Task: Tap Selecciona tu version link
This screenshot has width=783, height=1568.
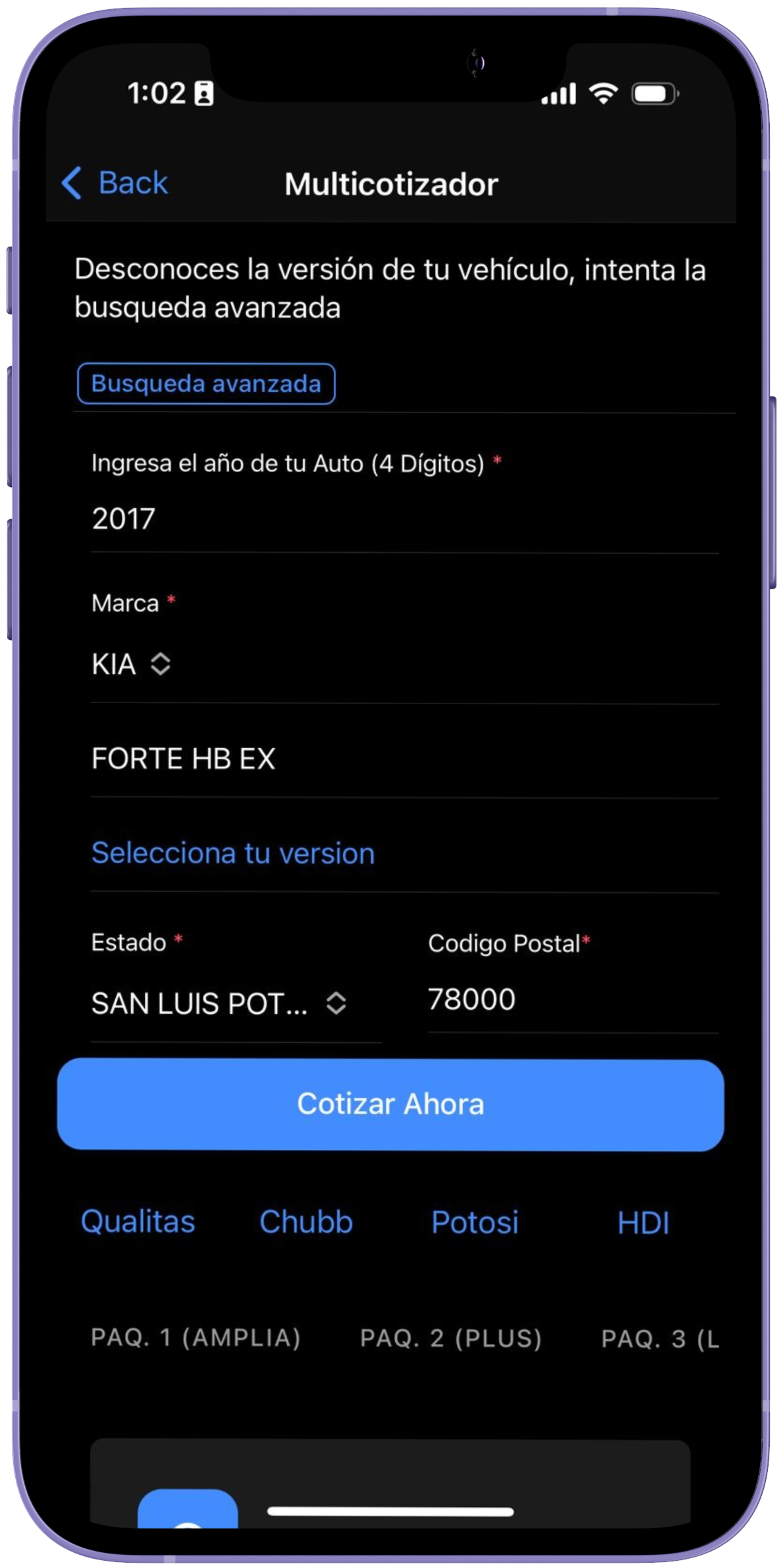Action: point(233,853)
